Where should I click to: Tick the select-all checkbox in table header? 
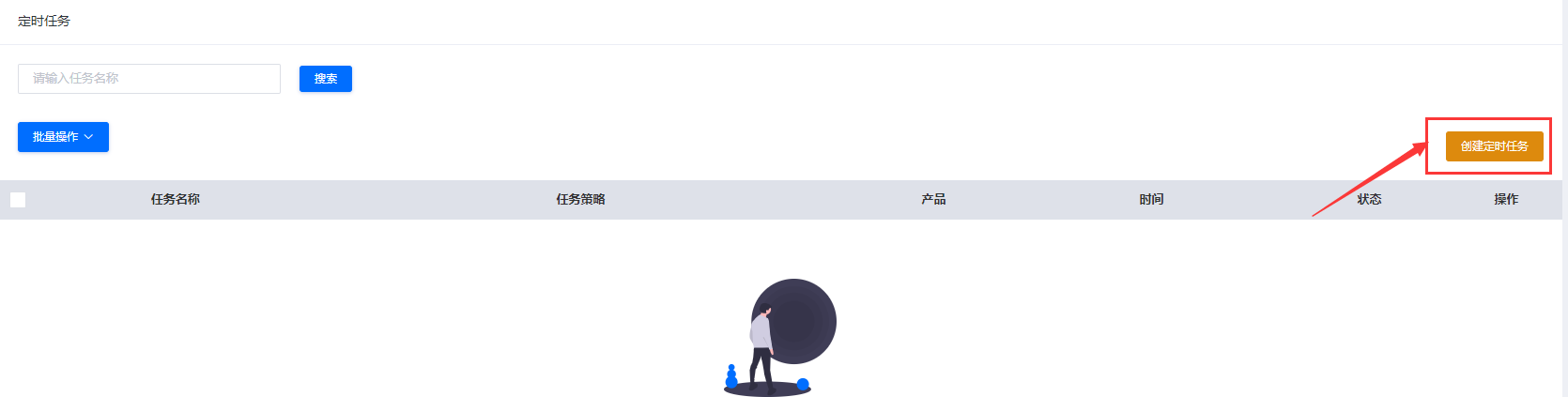tap(18, 200)
